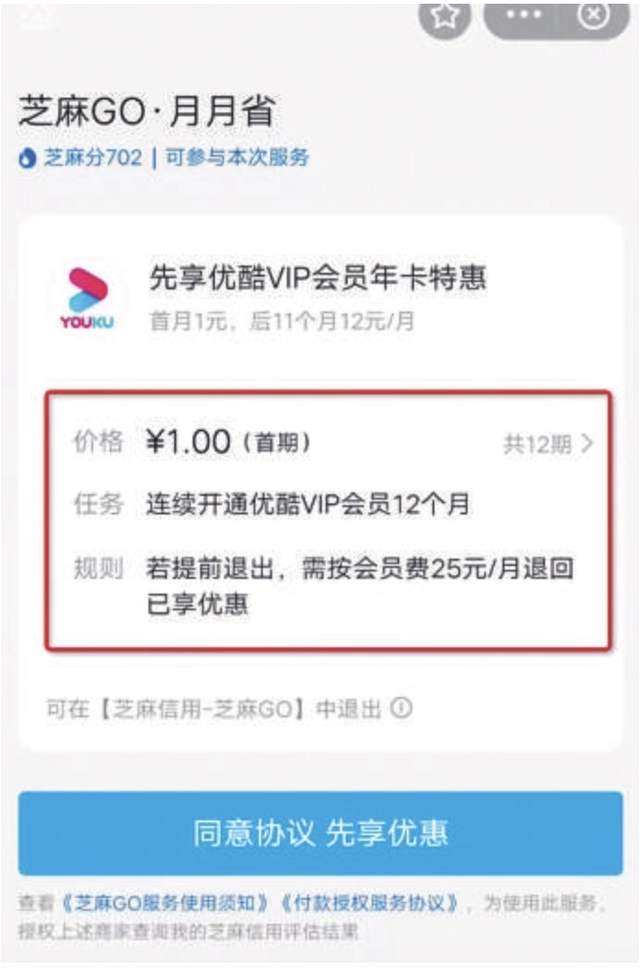Add this page to favorites

445,15
